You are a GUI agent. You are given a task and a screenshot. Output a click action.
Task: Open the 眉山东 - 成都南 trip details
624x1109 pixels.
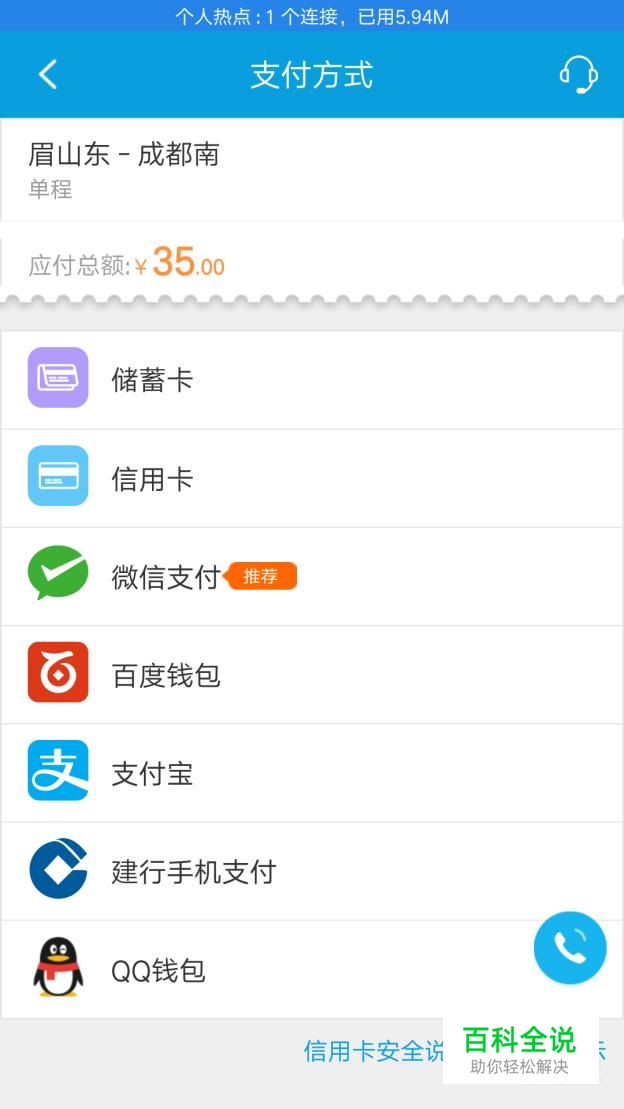pyautogui.click(x=312, y=170)
